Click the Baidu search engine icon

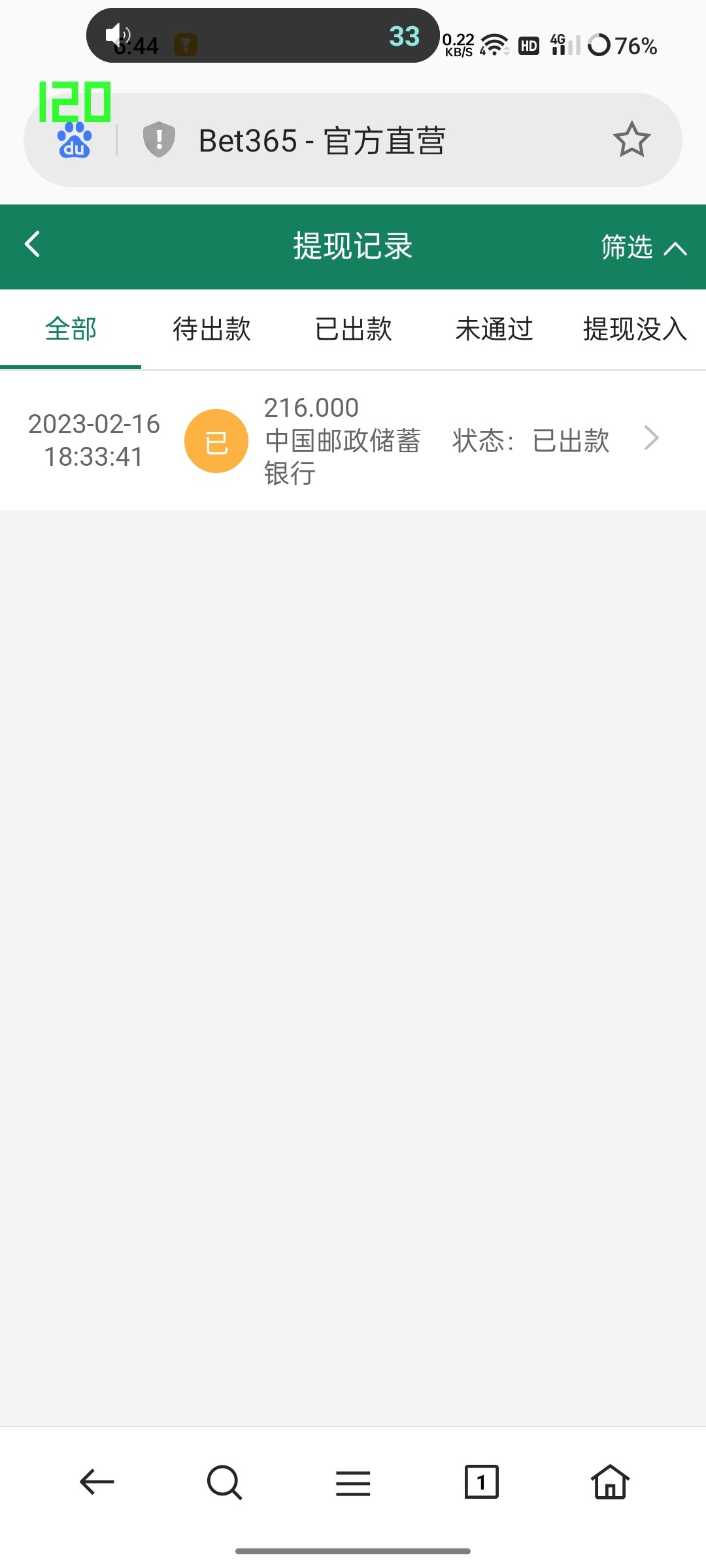74,141
